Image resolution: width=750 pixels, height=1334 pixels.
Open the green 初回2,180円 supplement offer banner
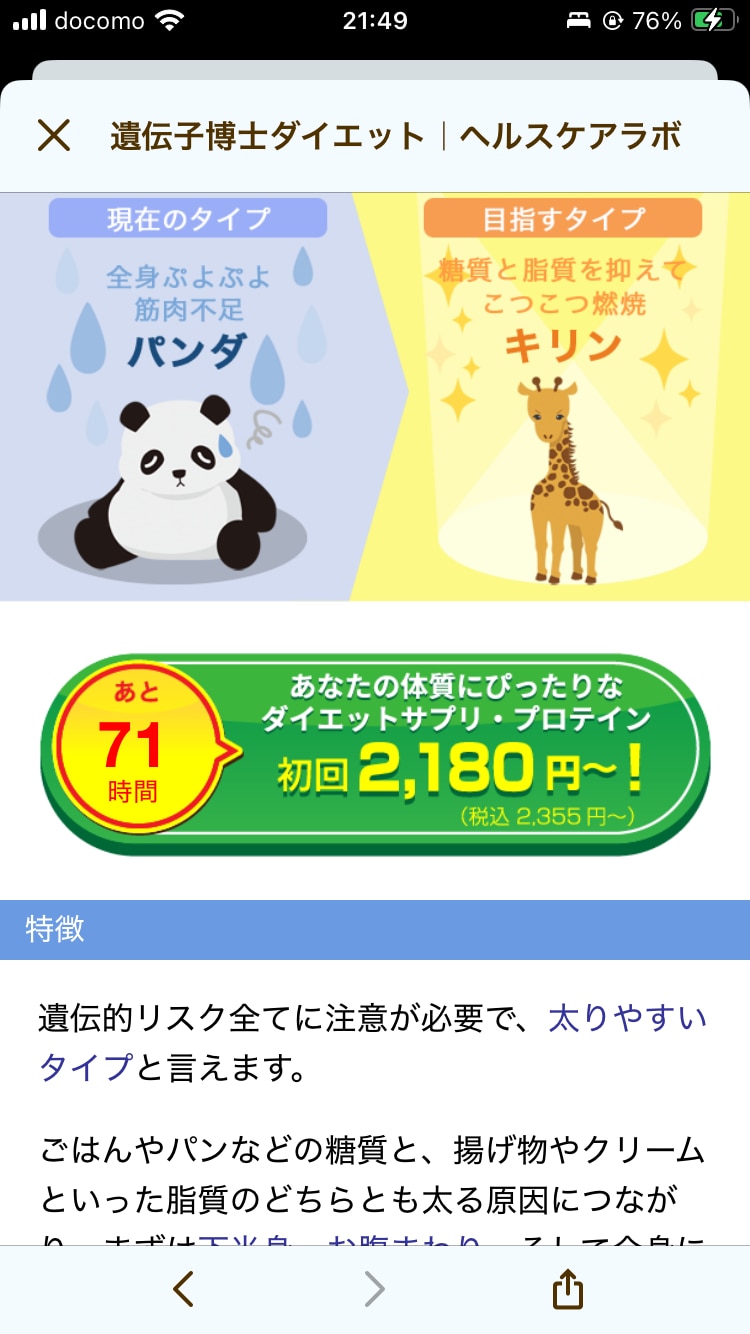point(375,755)
